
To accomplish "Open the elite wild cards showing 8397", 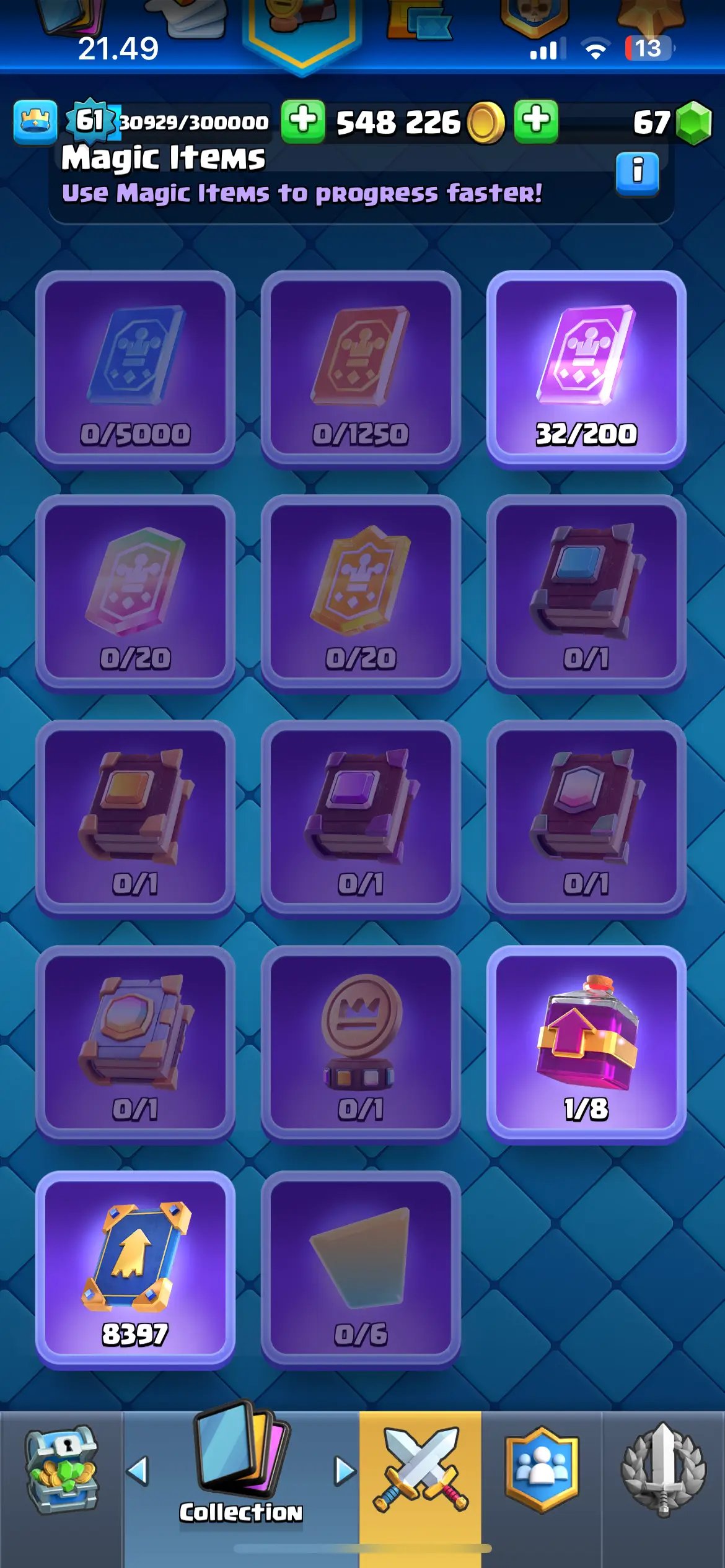I will point(135,1270).
